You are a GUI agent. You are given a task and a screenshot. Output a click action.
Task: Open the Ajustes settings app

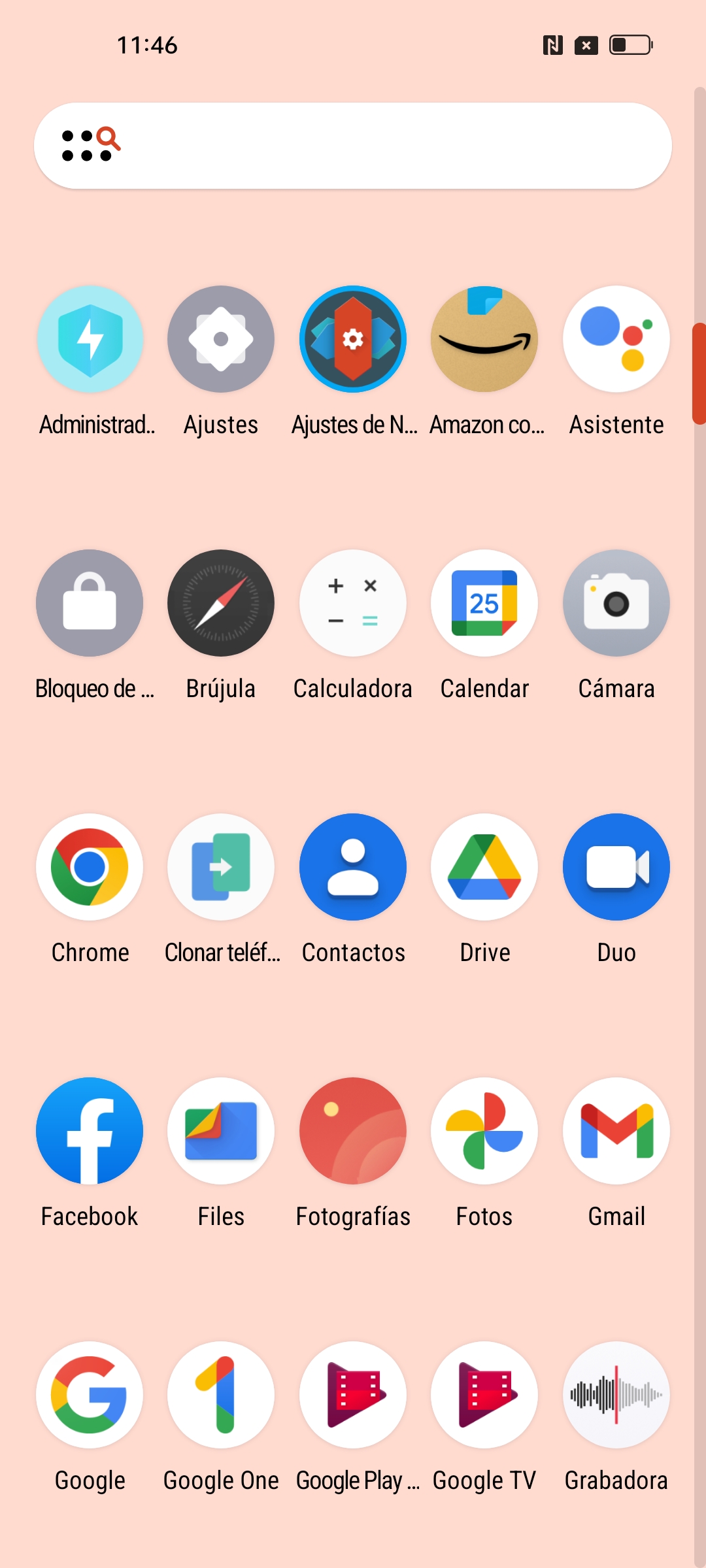pyautogui.click(x=221, y=339)
